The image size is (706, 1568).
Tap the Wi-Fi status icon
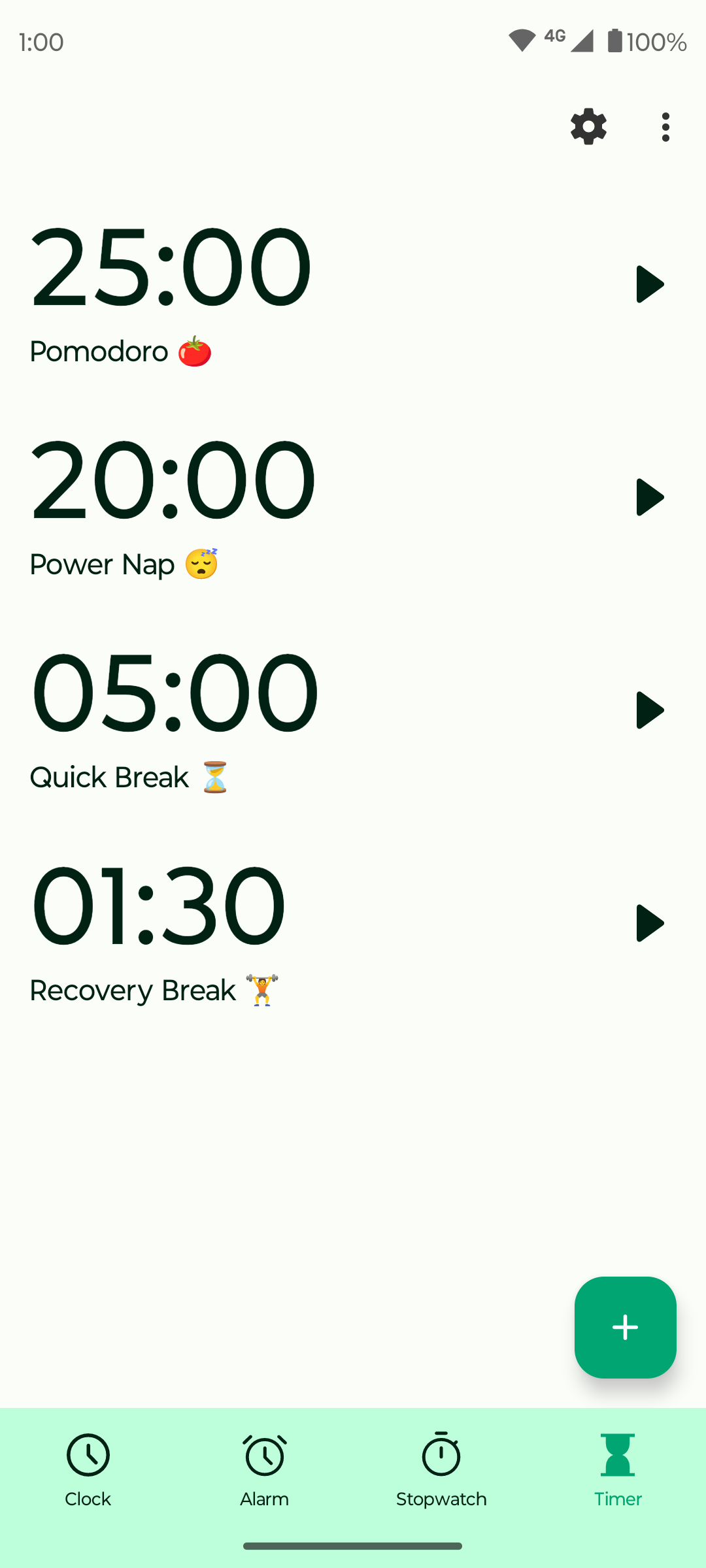click(x=520, y=41)
